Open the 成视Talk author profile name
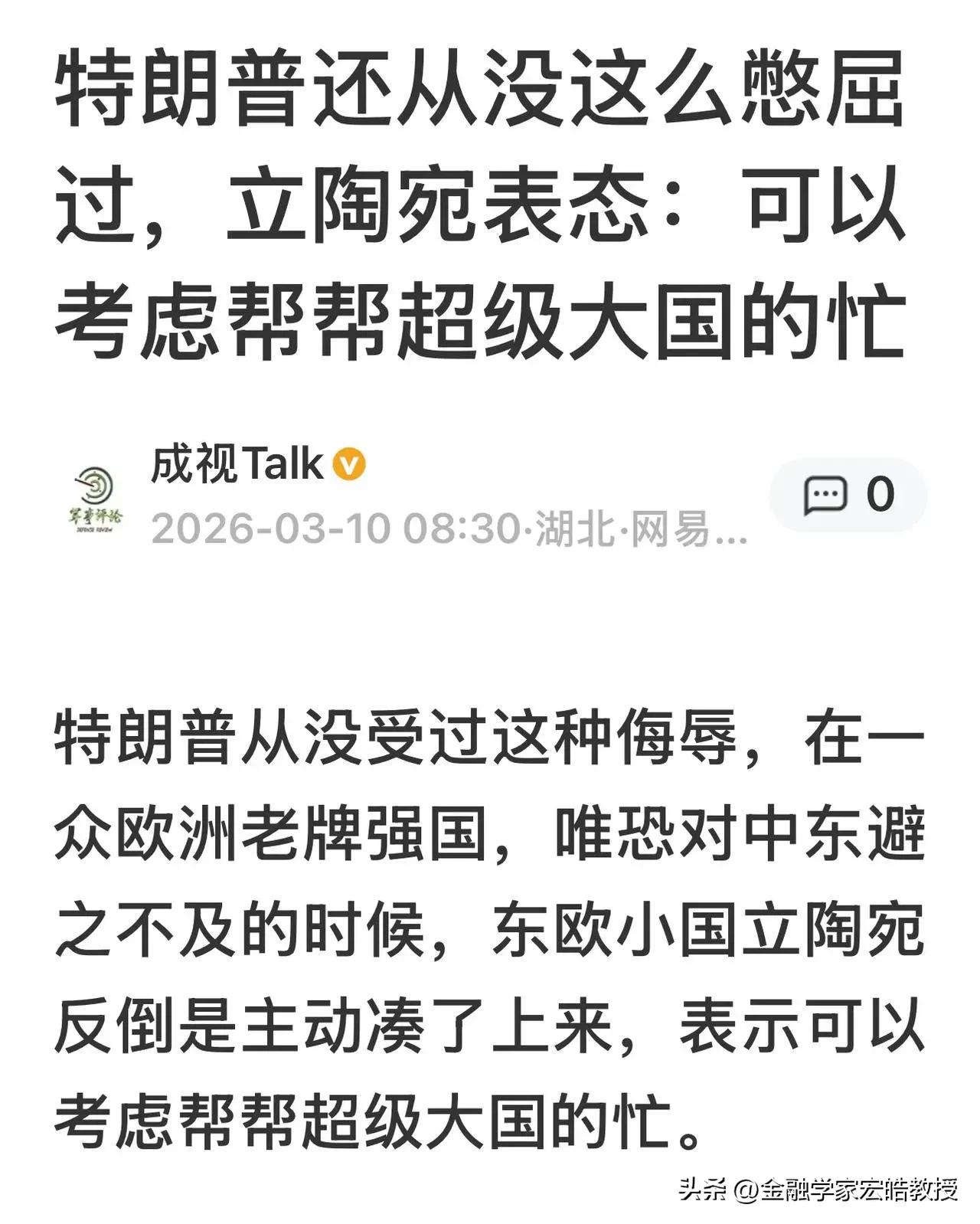The height and width of the screenshot is (1224, 980). click(237, 464)
